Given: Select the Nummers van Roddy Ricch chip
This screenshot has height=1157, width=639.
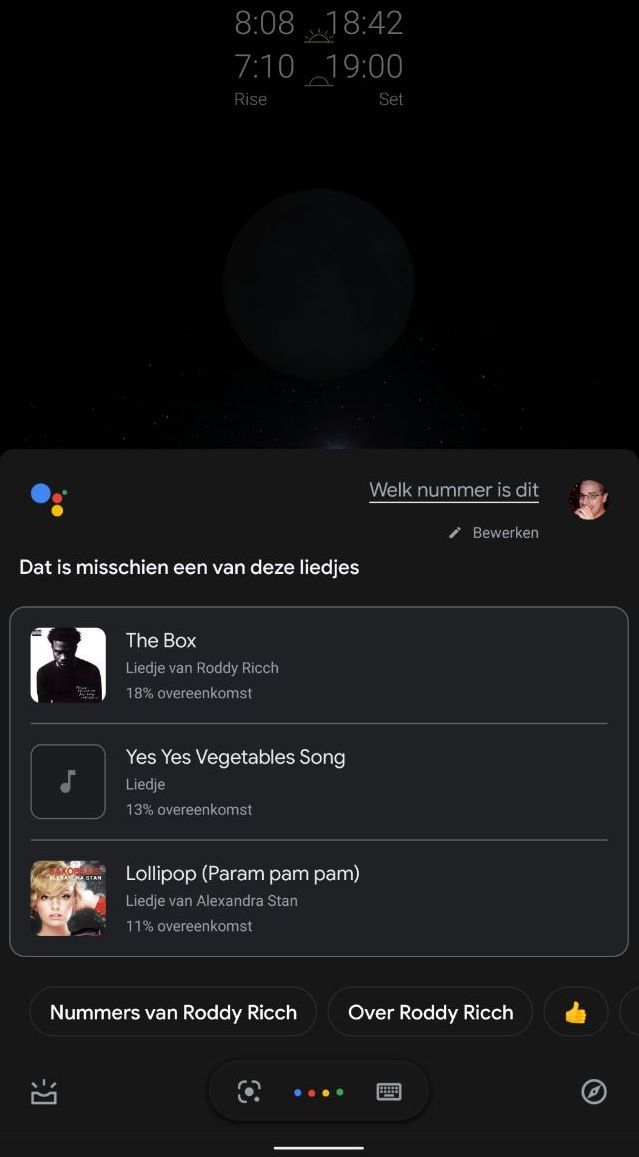Looking at the screenshot, I should 173,1012.
